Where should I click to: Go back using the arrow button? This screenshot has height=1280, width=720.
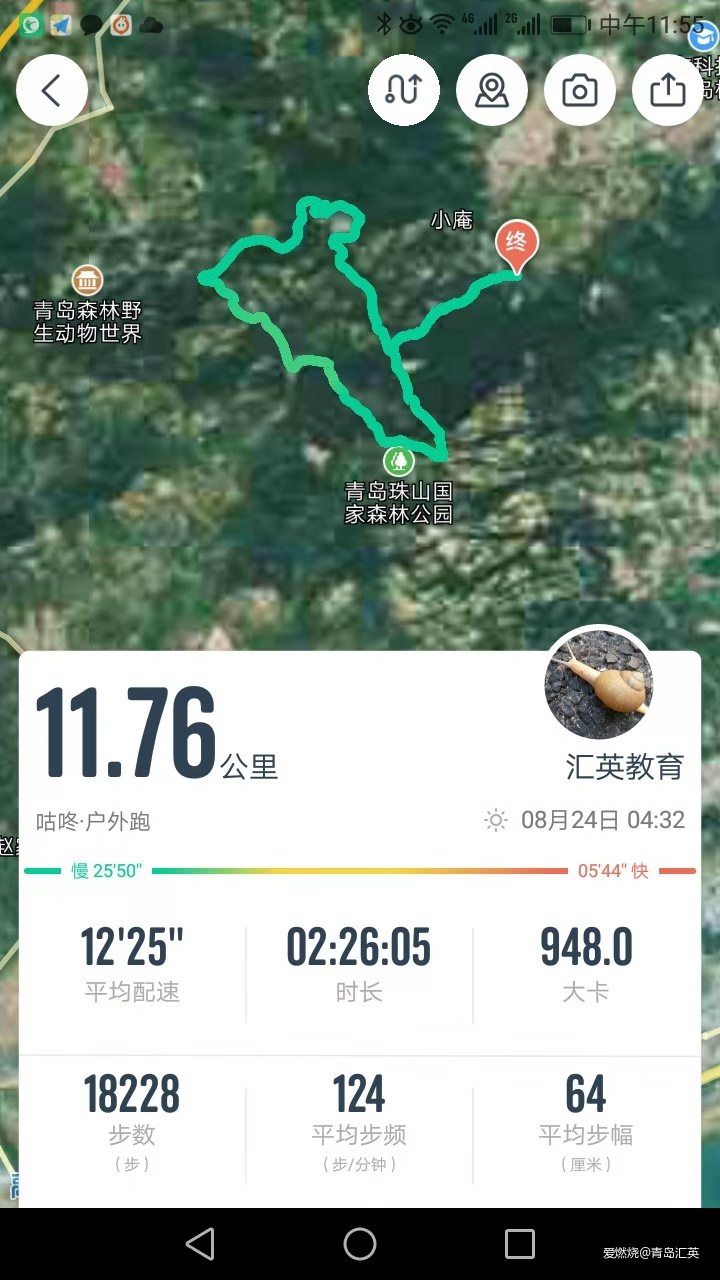(x=52, y=89)
